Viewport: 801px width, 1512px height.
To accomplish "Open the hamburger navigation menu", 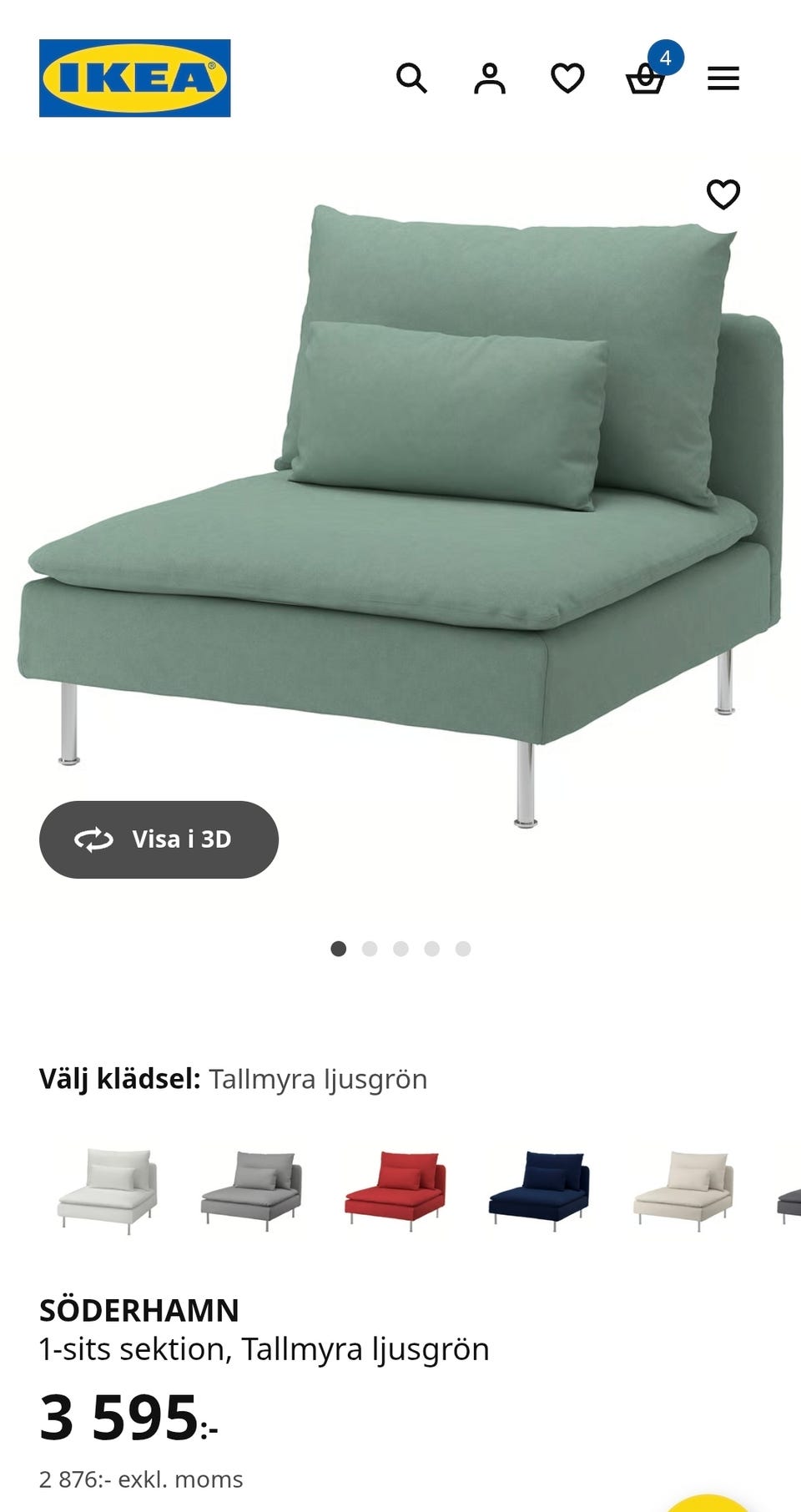I will pyautogui.click(x=723, y=77).
